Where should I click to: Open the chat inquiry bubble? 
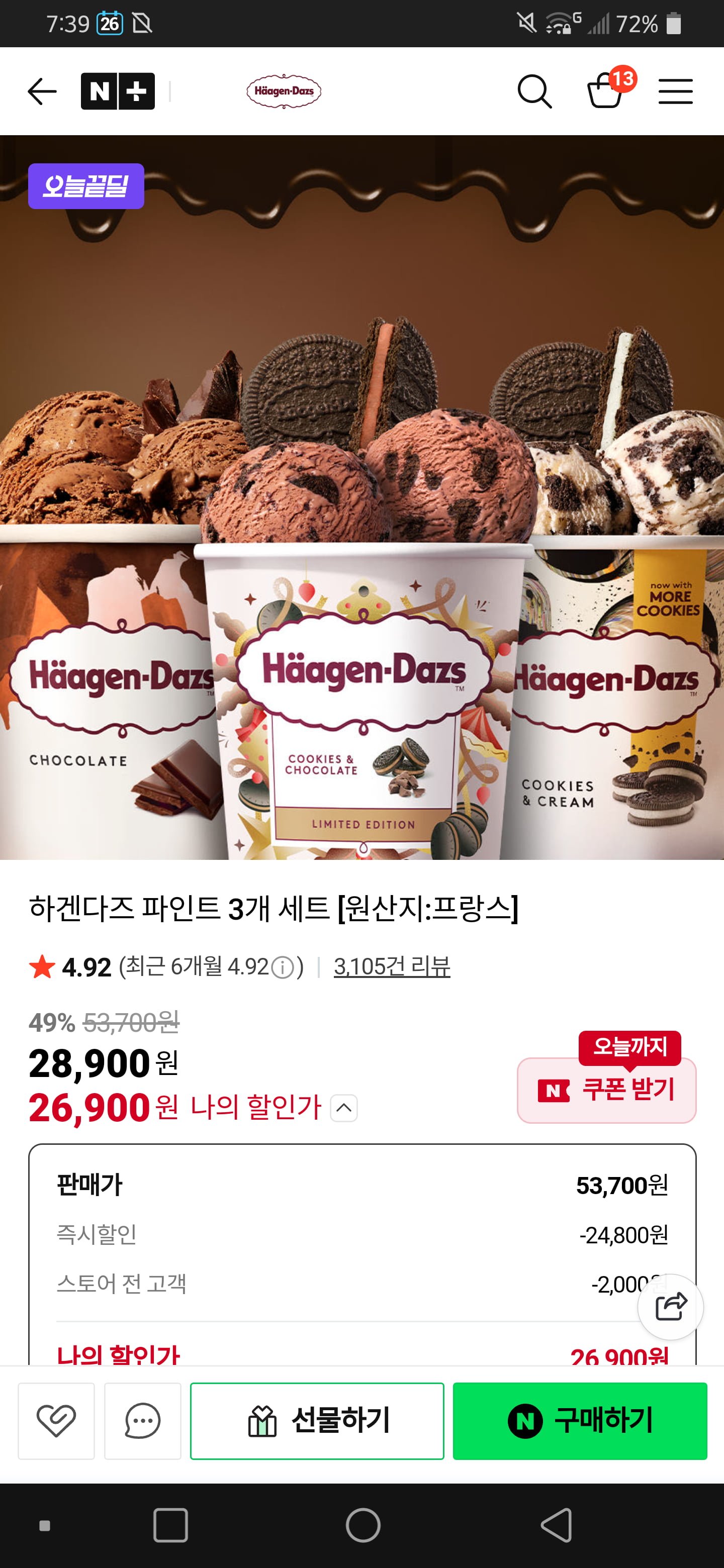pyautogui.click(x=142, y=1421)
